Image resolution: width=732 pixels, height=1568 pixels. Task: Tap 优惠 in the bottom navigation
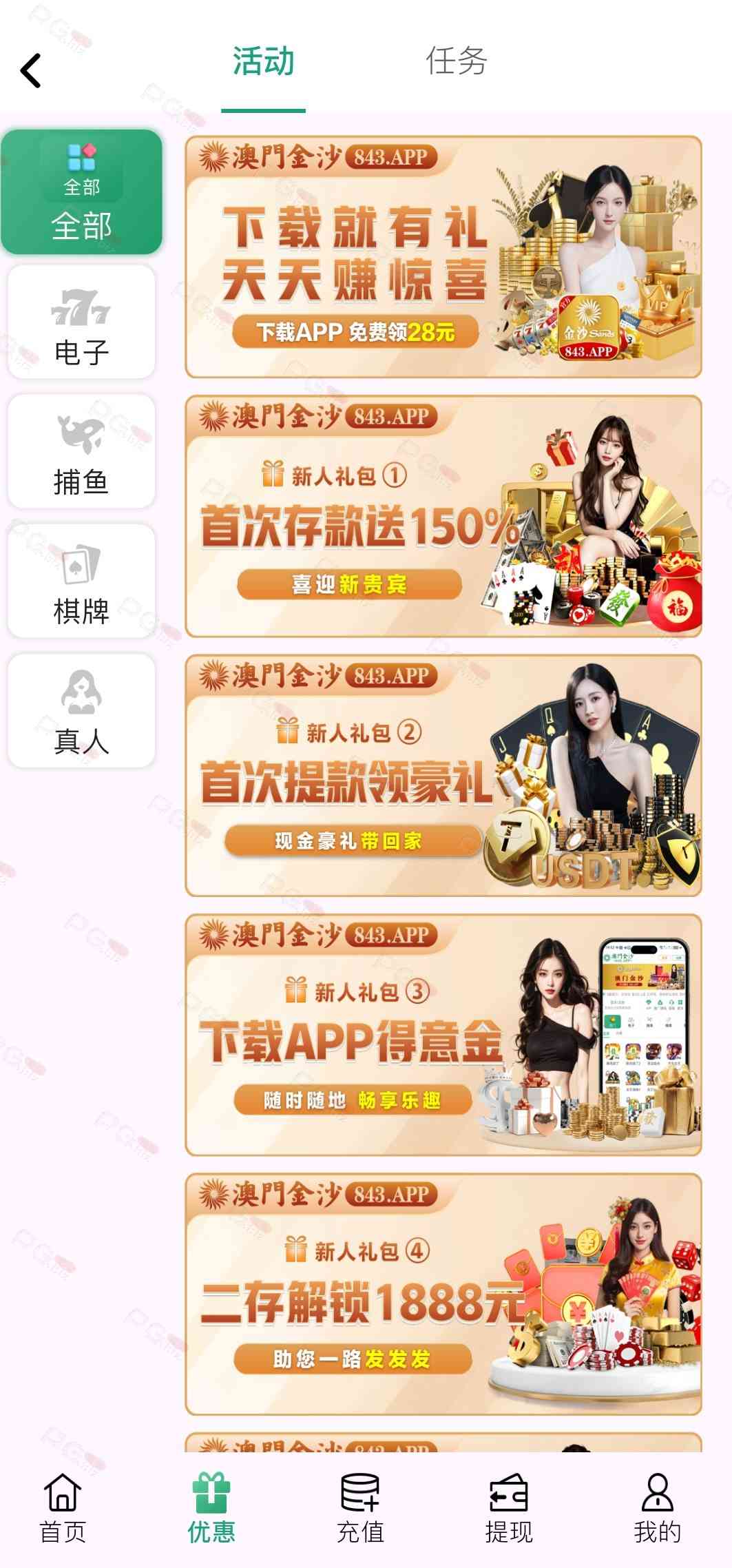click(x=211, y=1509)
